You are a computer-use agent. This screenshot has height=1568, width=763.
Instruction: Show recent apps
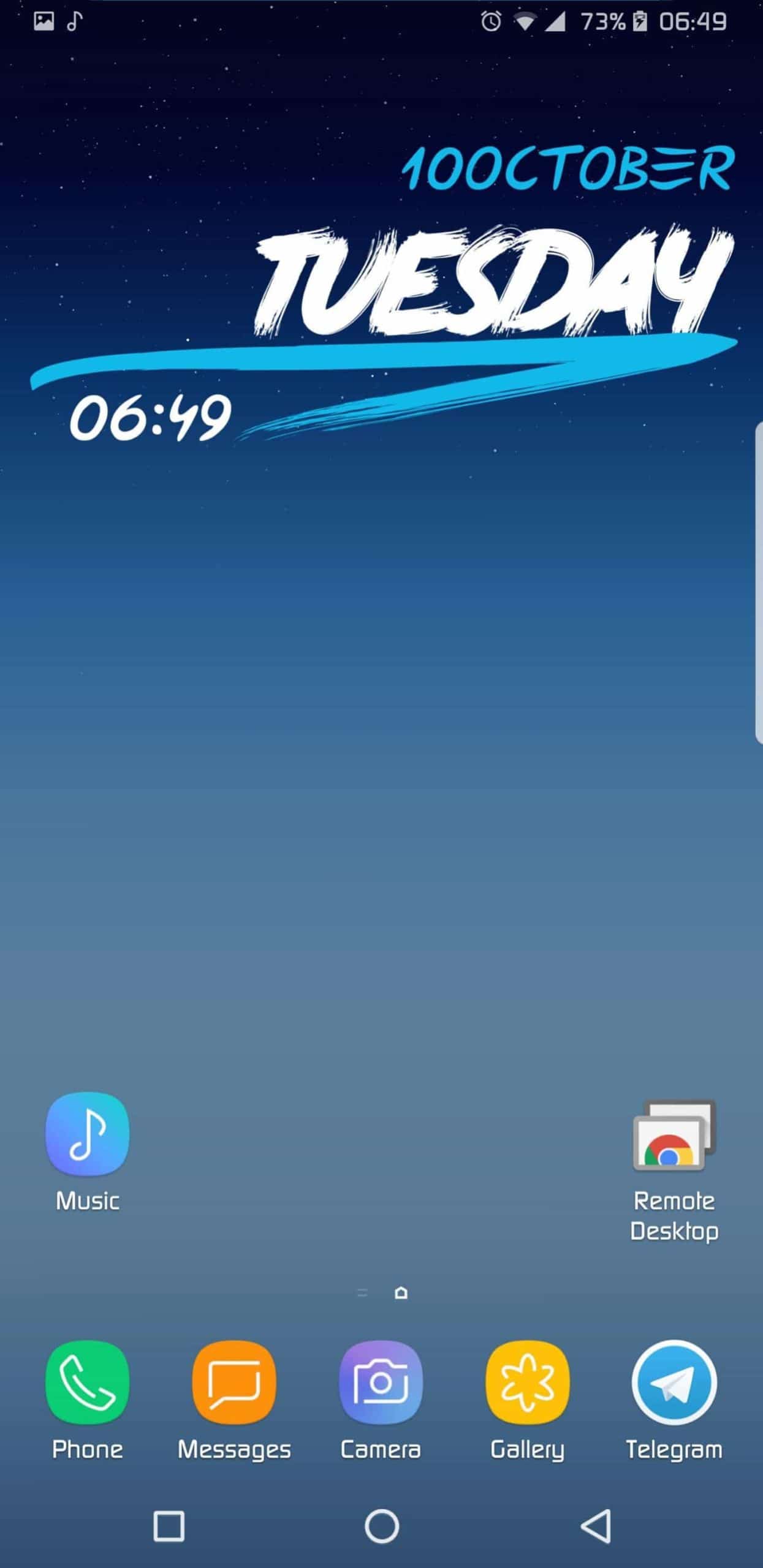[169, 1526]
